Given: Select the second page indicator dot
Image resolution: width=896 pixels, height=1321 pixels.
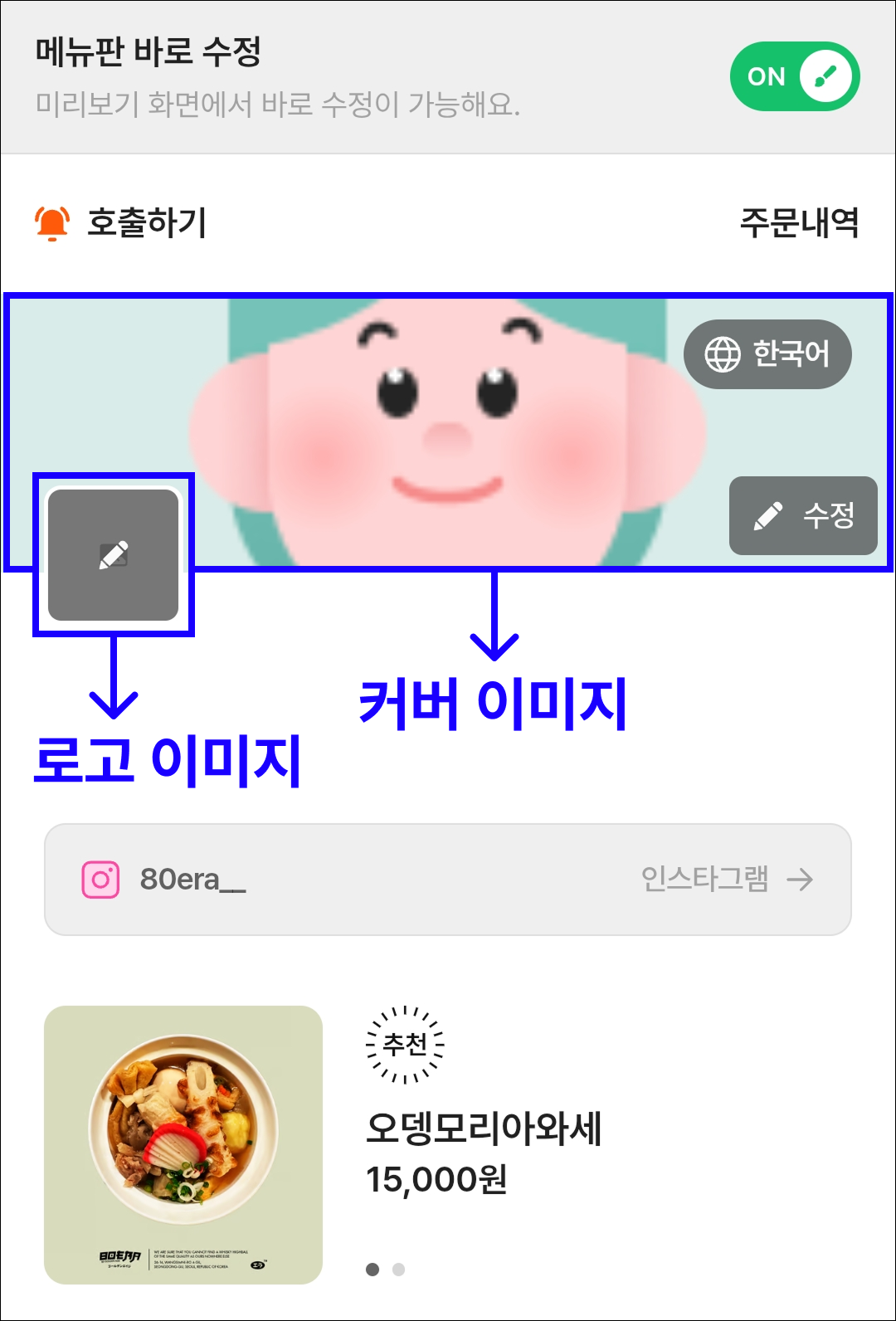Looking at the screenshot, I should pos(399,1270).
